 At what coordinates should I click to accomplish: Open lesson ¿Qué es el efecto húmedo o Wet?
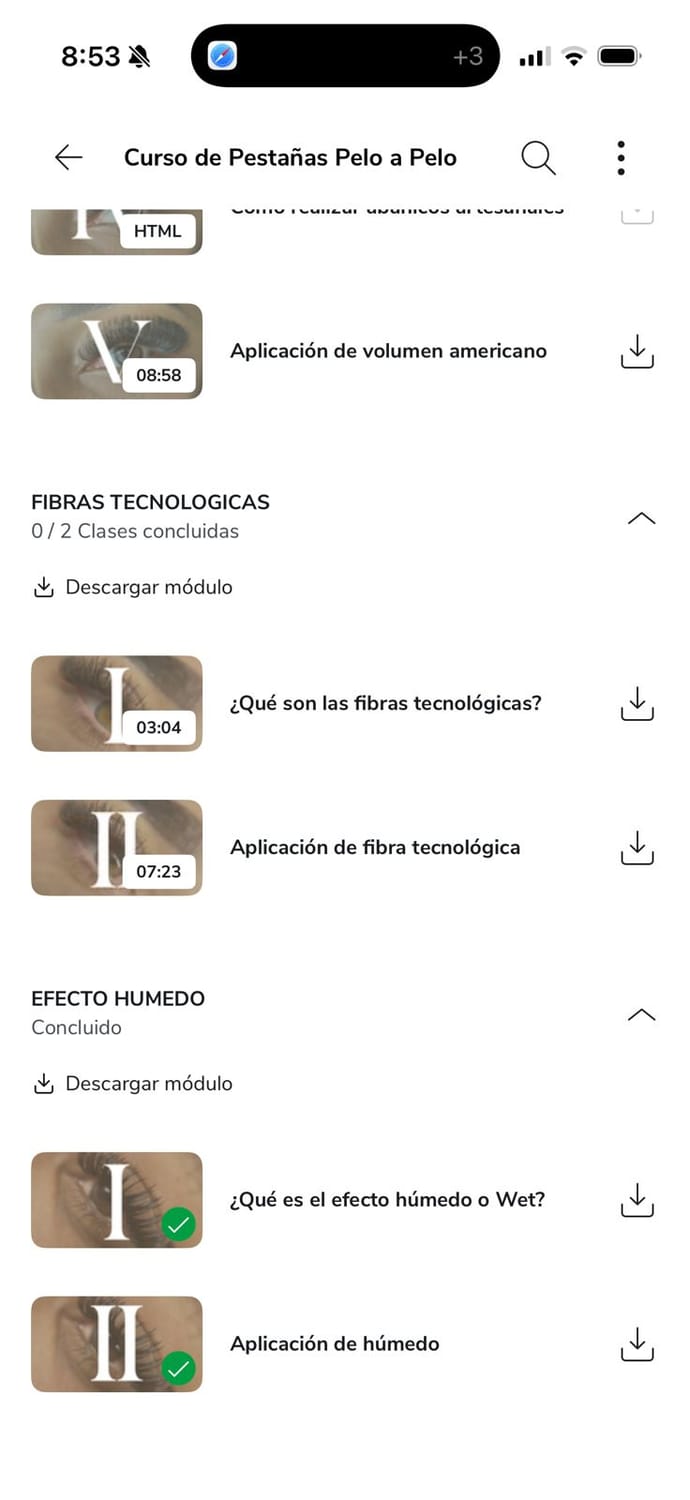(x=387, y=1199)
